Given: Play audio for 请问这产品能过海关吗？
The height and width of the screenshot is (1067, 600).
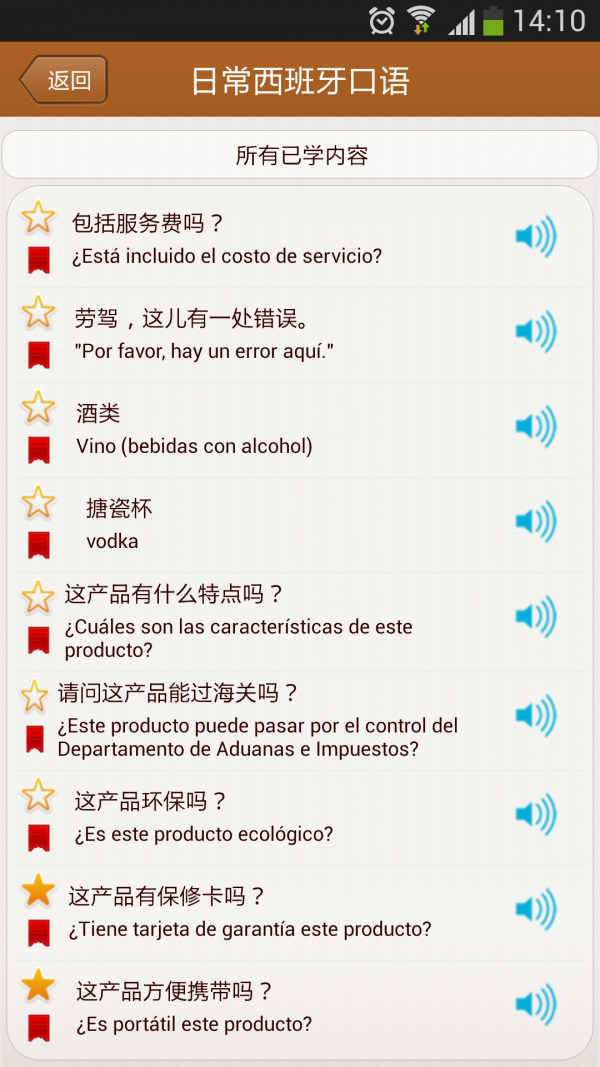Looking at the screenshot, I should (535, 714).
